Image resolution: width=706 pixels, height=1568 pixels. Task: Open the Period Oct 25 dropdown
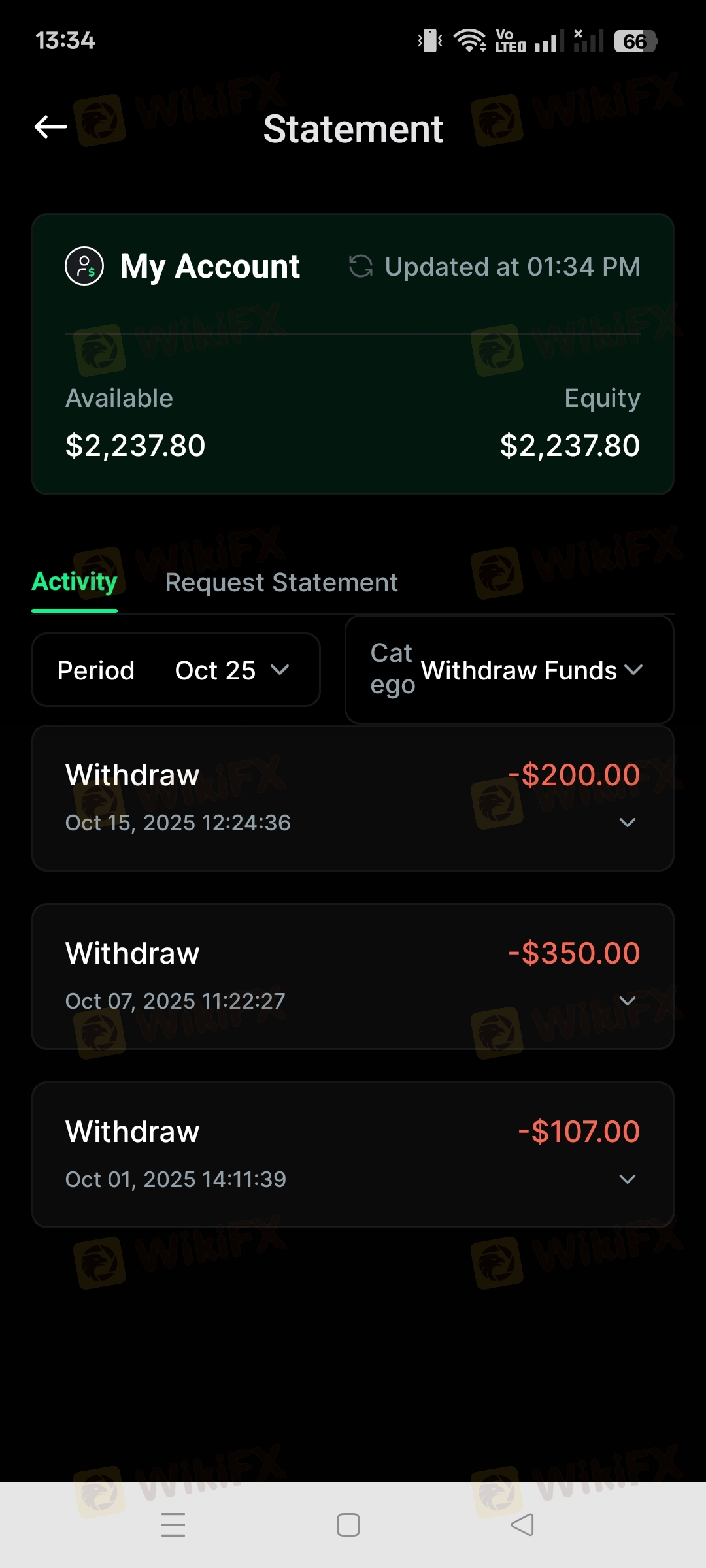176,670
